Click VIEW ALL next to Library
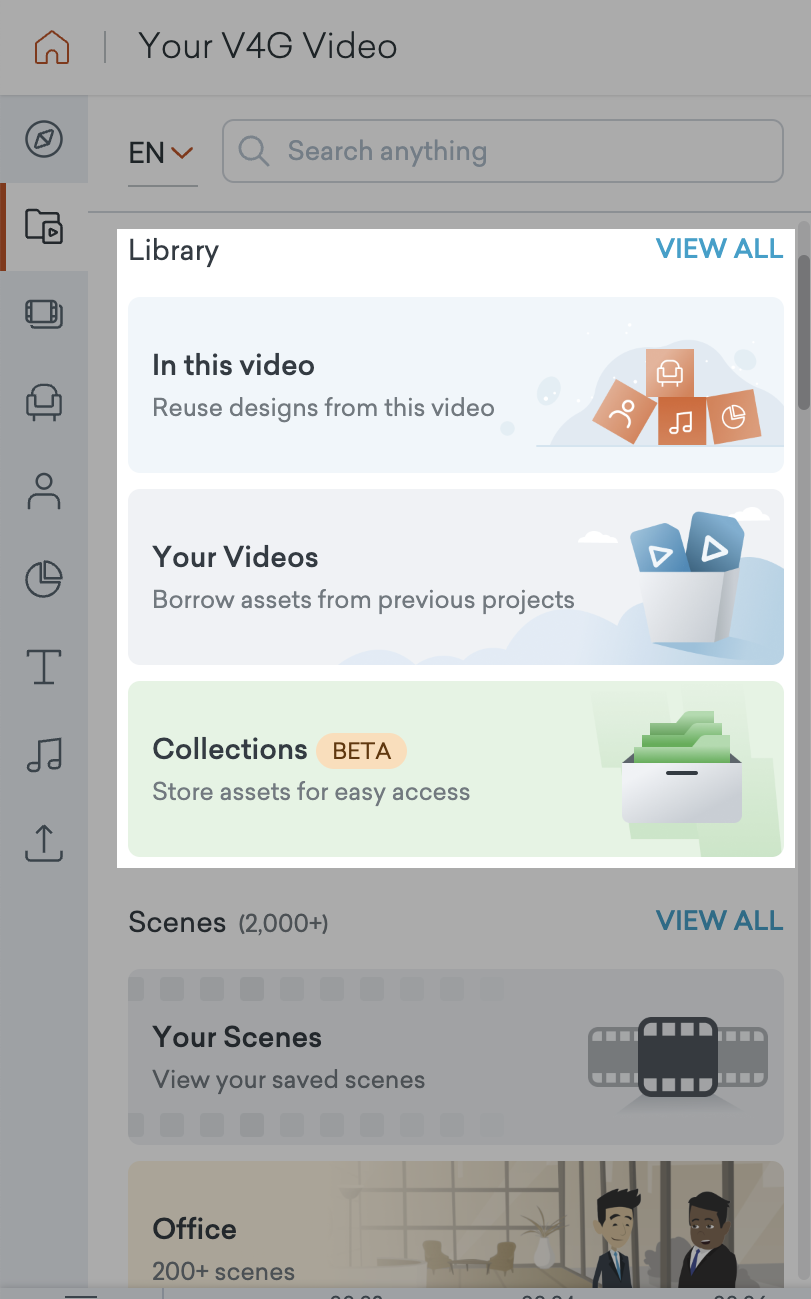This screenshot has height=1299, width=811. [719, 249]
